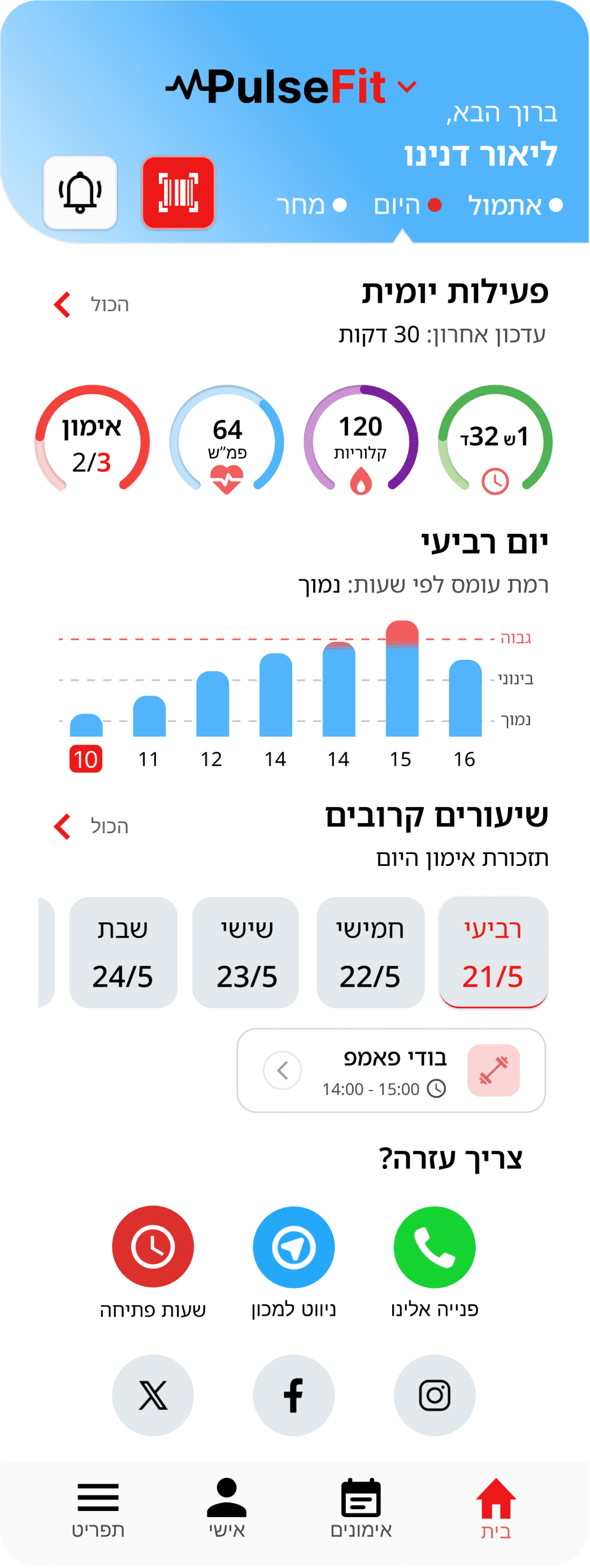Switch to the אתמול day tab
Viewport: 590px width, 1568px height.
coord(514,206)
